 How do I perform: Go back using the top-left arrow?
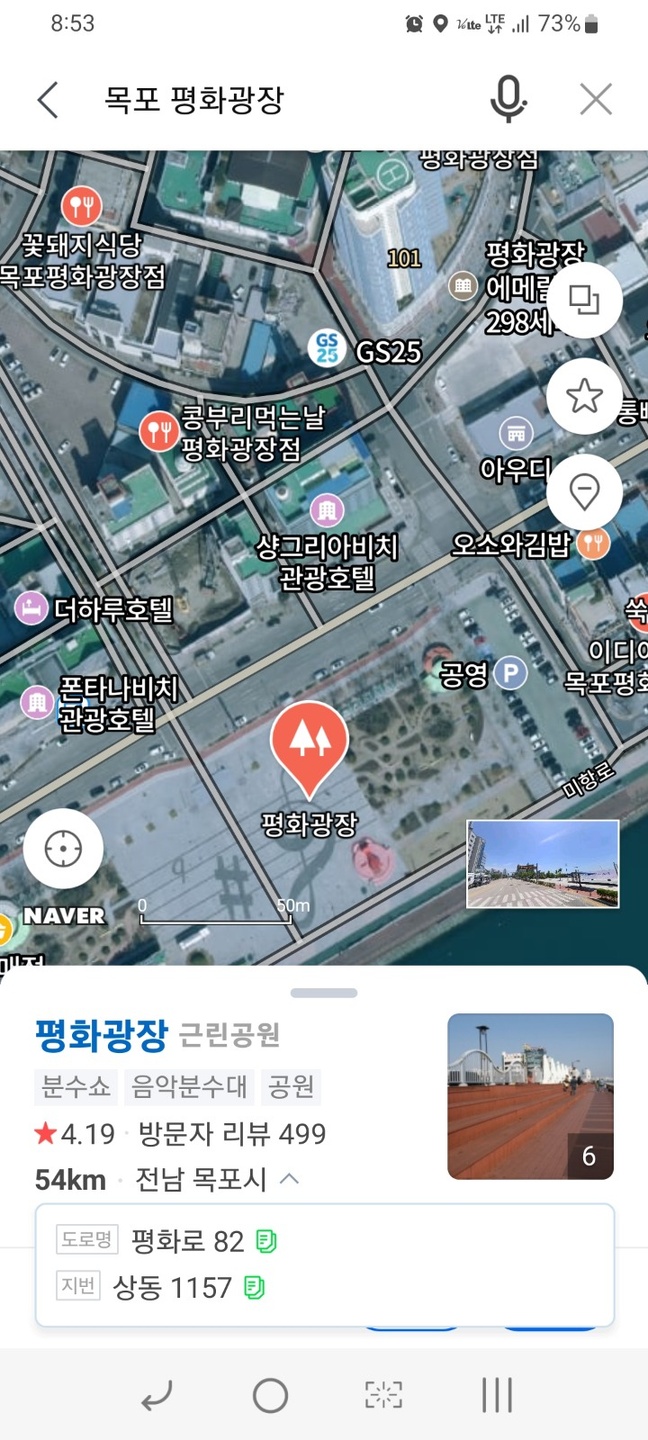(x=47, y=100)
